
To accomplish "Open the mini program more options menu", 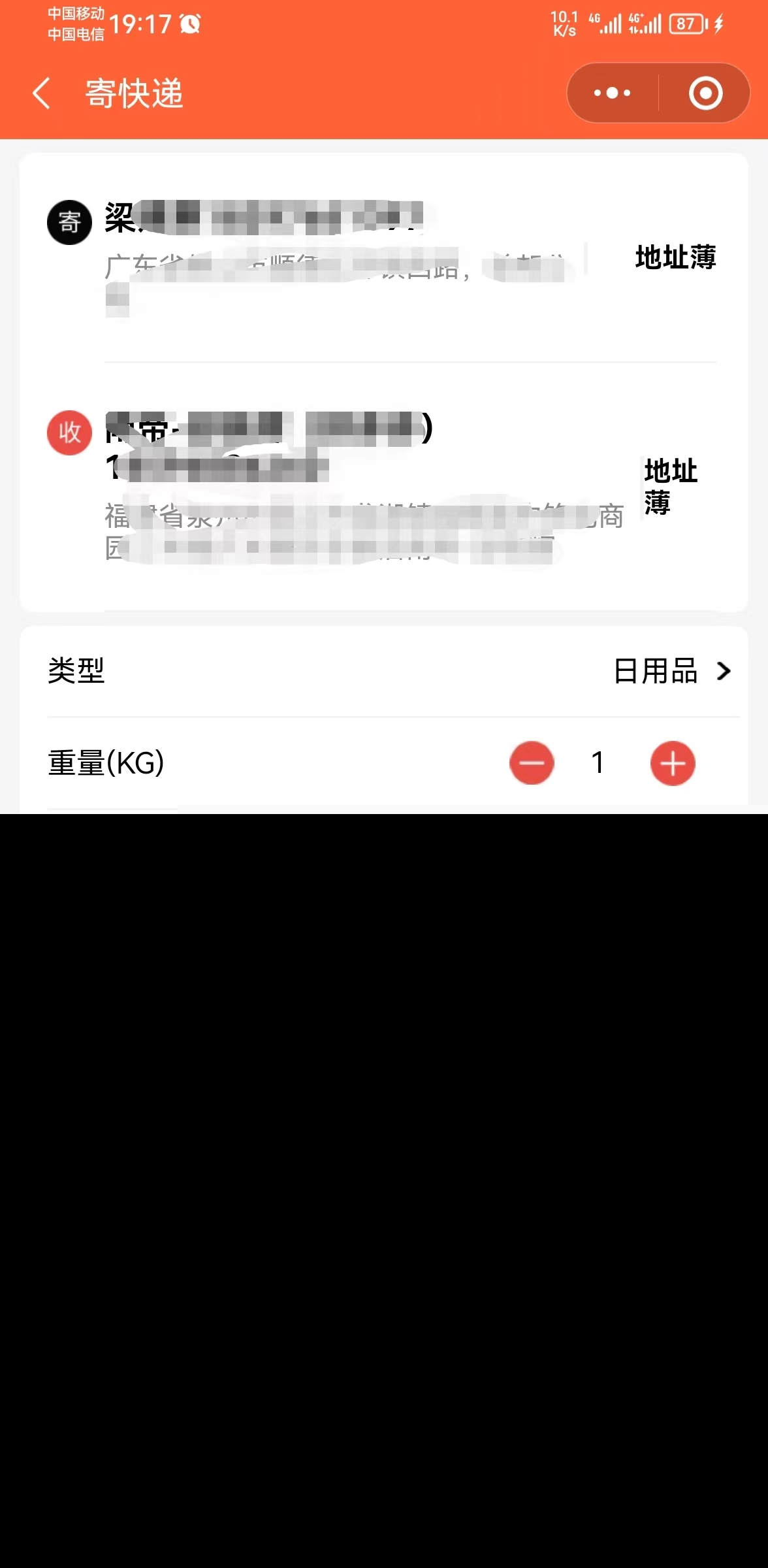I will tap(612, 93).
